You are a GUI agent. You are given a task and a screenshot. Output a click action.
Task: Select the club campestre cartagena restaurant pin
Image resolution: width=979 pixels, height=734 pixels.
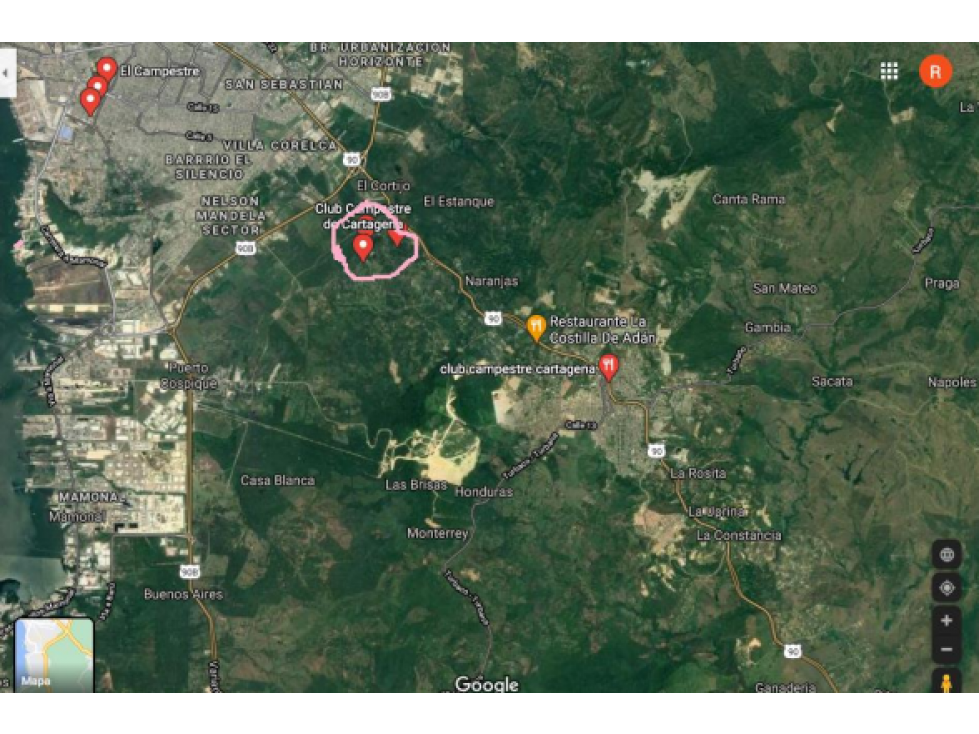click(608, 366)
